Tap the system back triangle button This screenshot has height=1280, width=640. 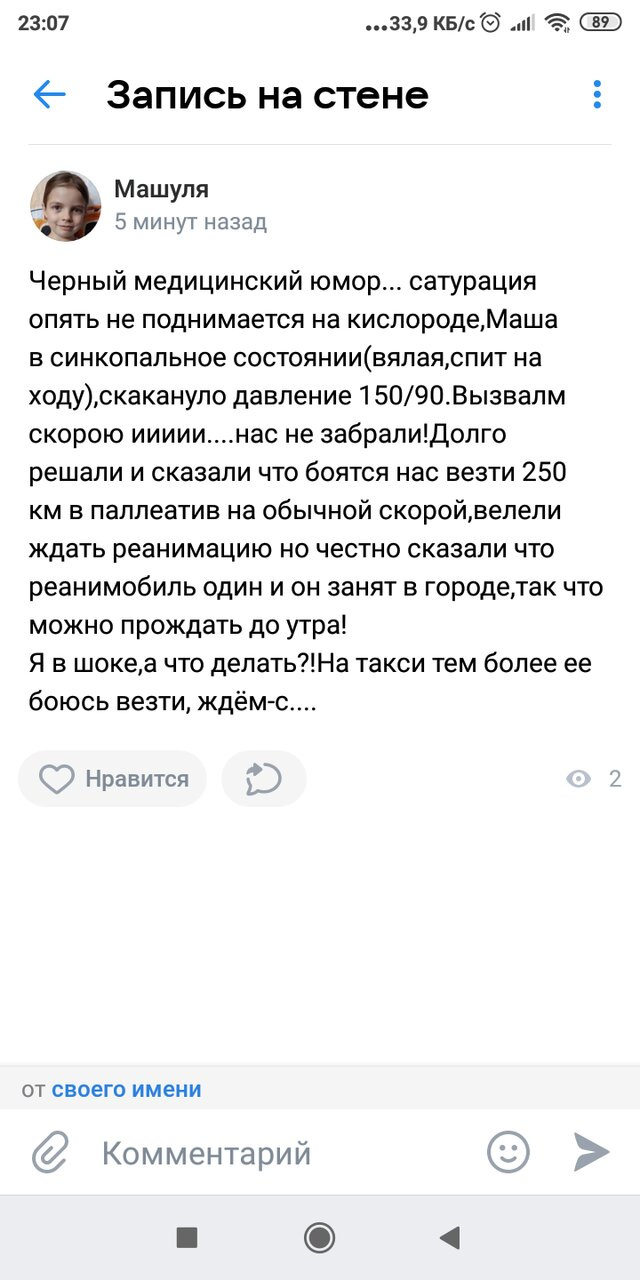pos(450,1238)
